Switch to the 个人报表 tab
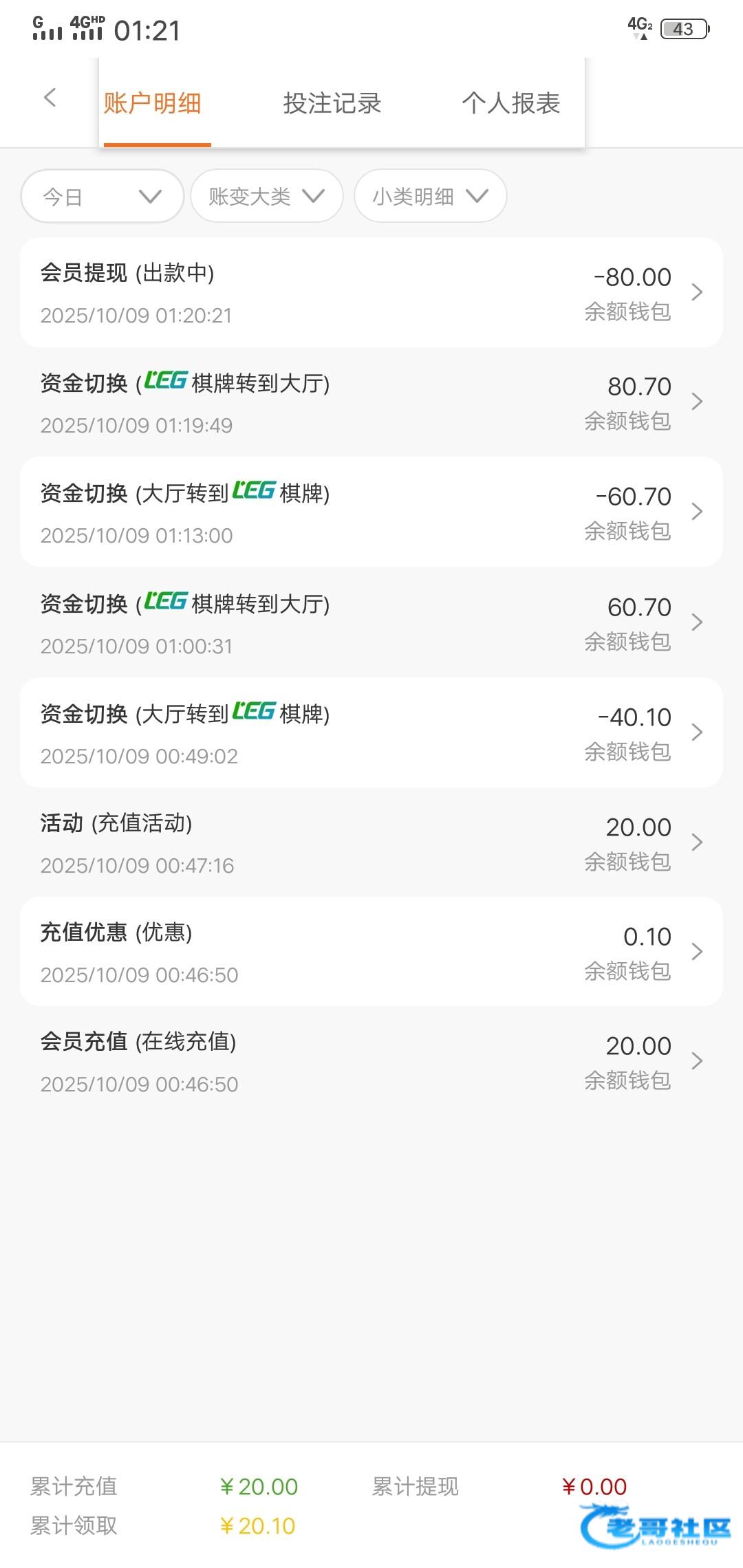This screenshot has width=743, height=1568. pos(511,103)
